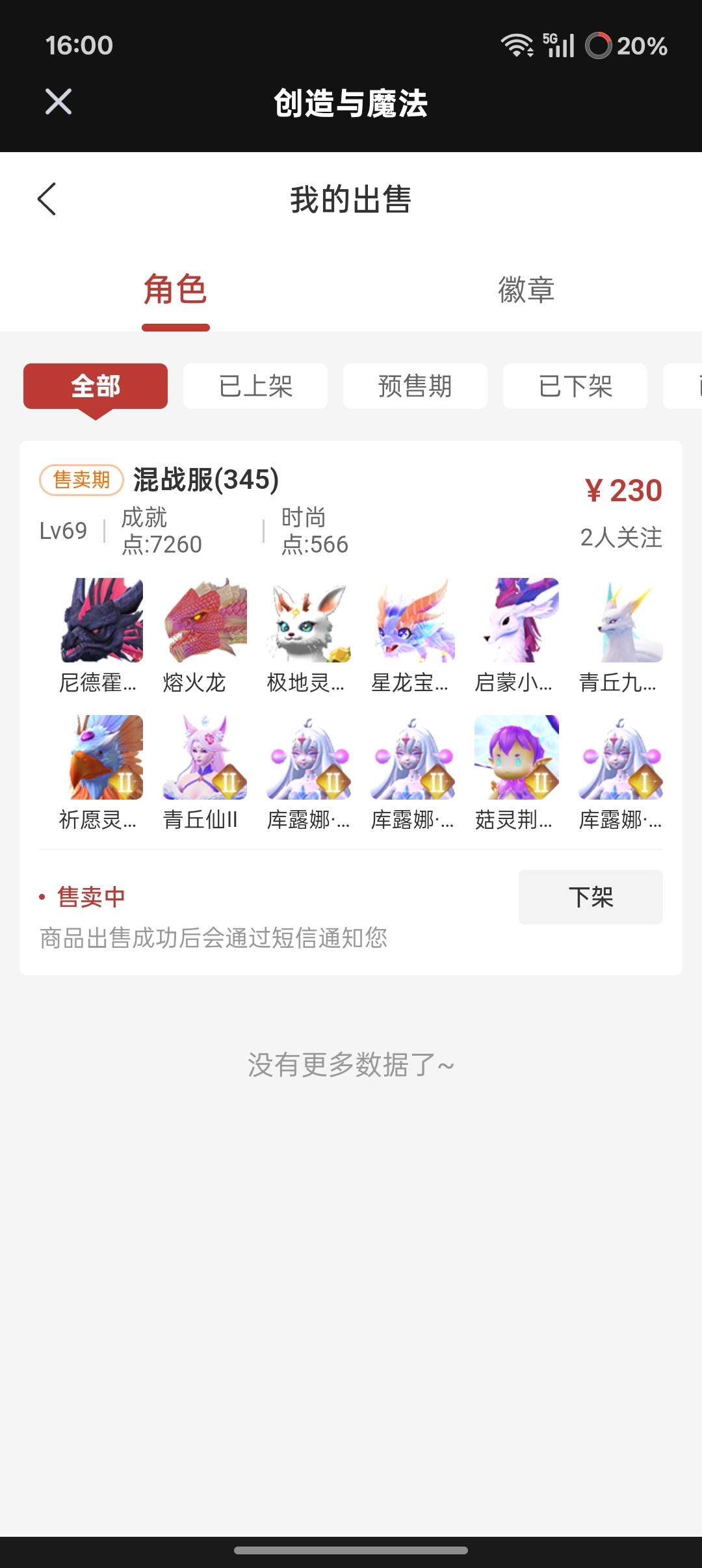This screenshot has height=1568, width=702.
Task: Select the 星龙宝 dragon pet icon
Action: tap(413, 621)
